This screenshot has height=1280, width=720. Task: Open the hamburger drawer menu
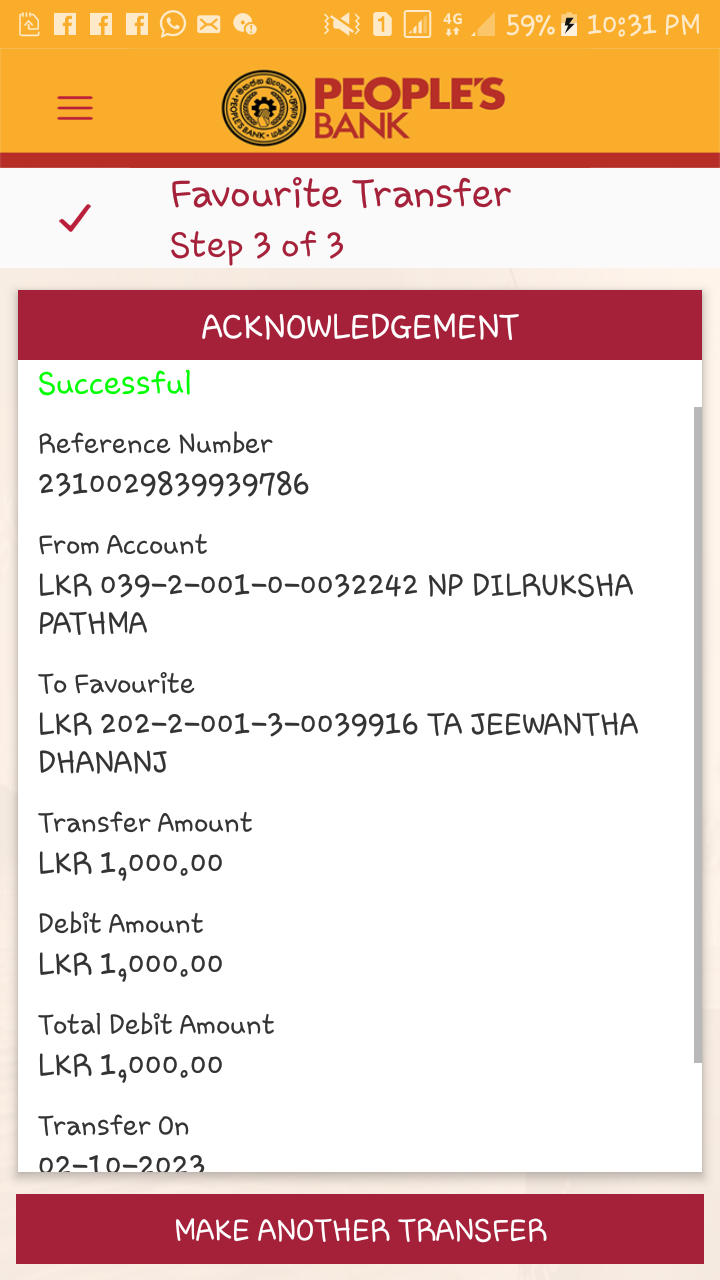pos(75,108)
